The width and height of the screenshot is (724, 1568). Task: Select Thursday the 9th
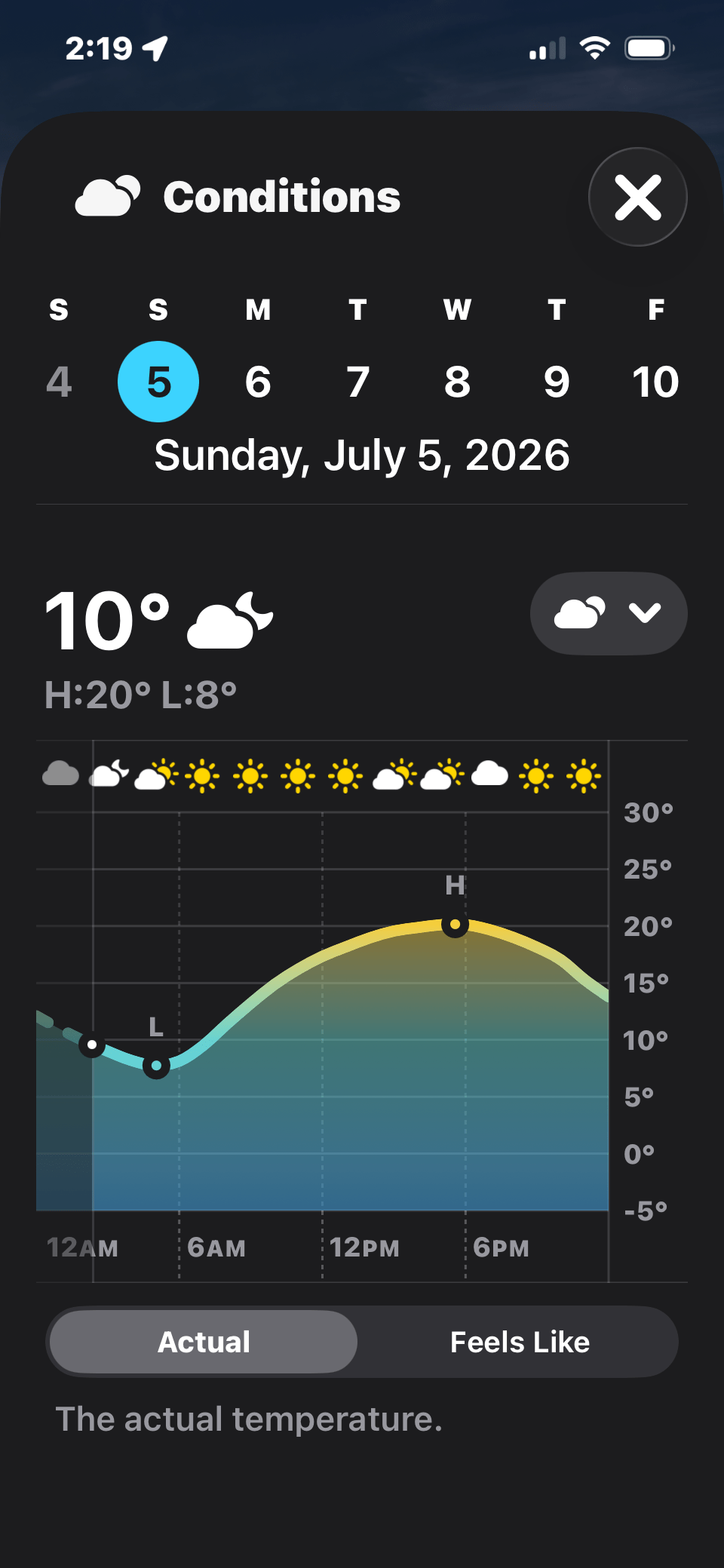pos(557,382)
